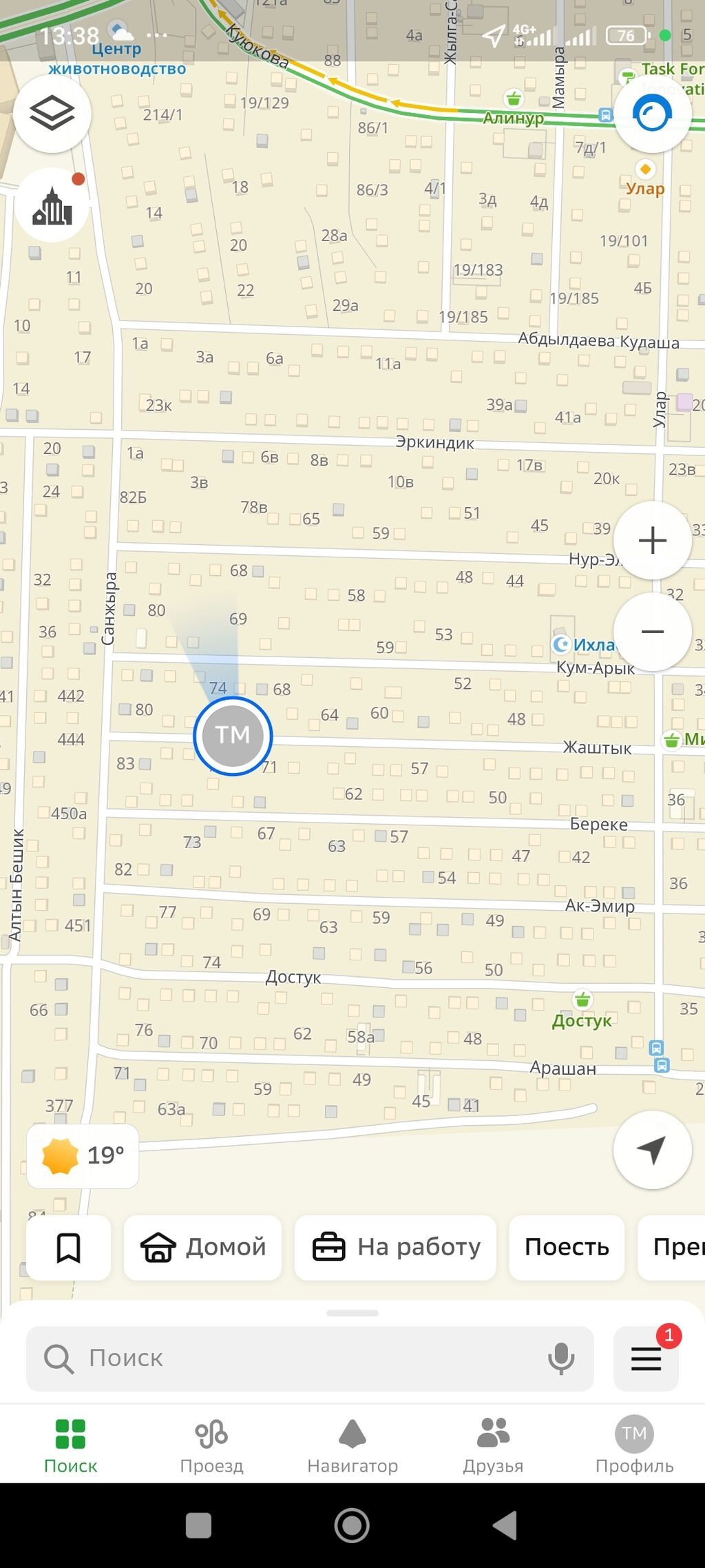Open the 19° weather widget
Image resolution: width=705 pixels, height=1568 pixels.
[83, 1155]
